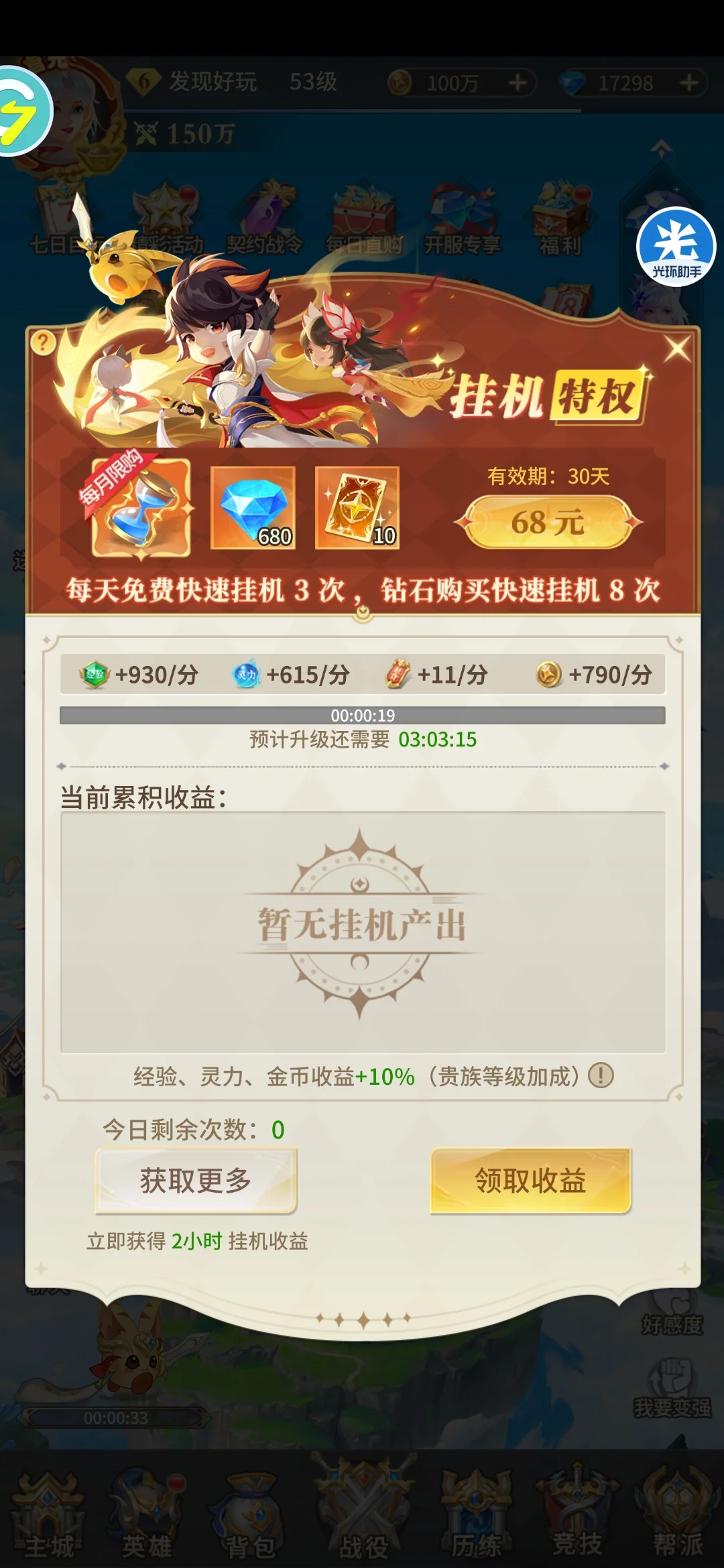Claim rewards with 领取收益
The height and width of the screenshot is (1568, 724).
(530, 1181)
